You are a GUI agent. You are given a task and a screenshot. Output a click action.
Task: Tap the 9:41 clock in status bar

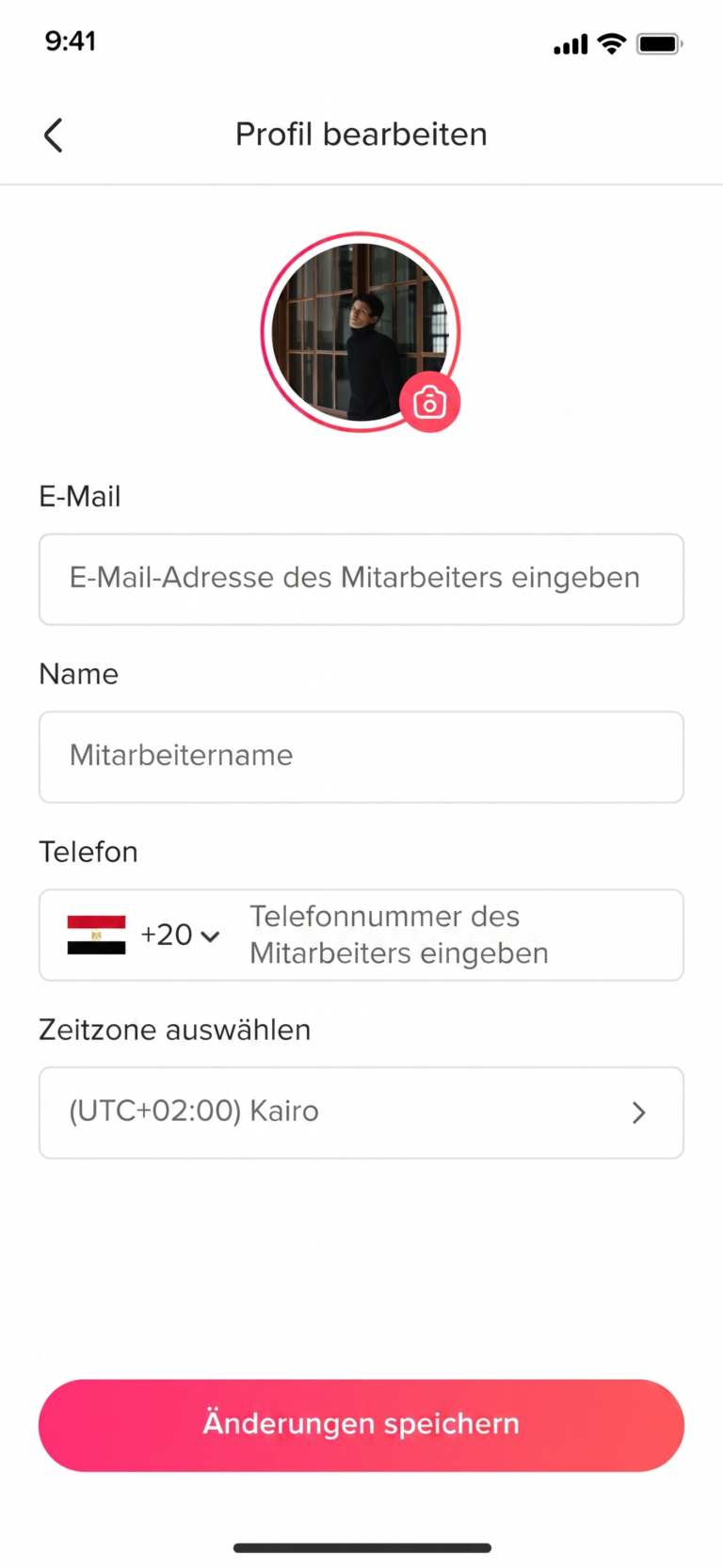71,41
